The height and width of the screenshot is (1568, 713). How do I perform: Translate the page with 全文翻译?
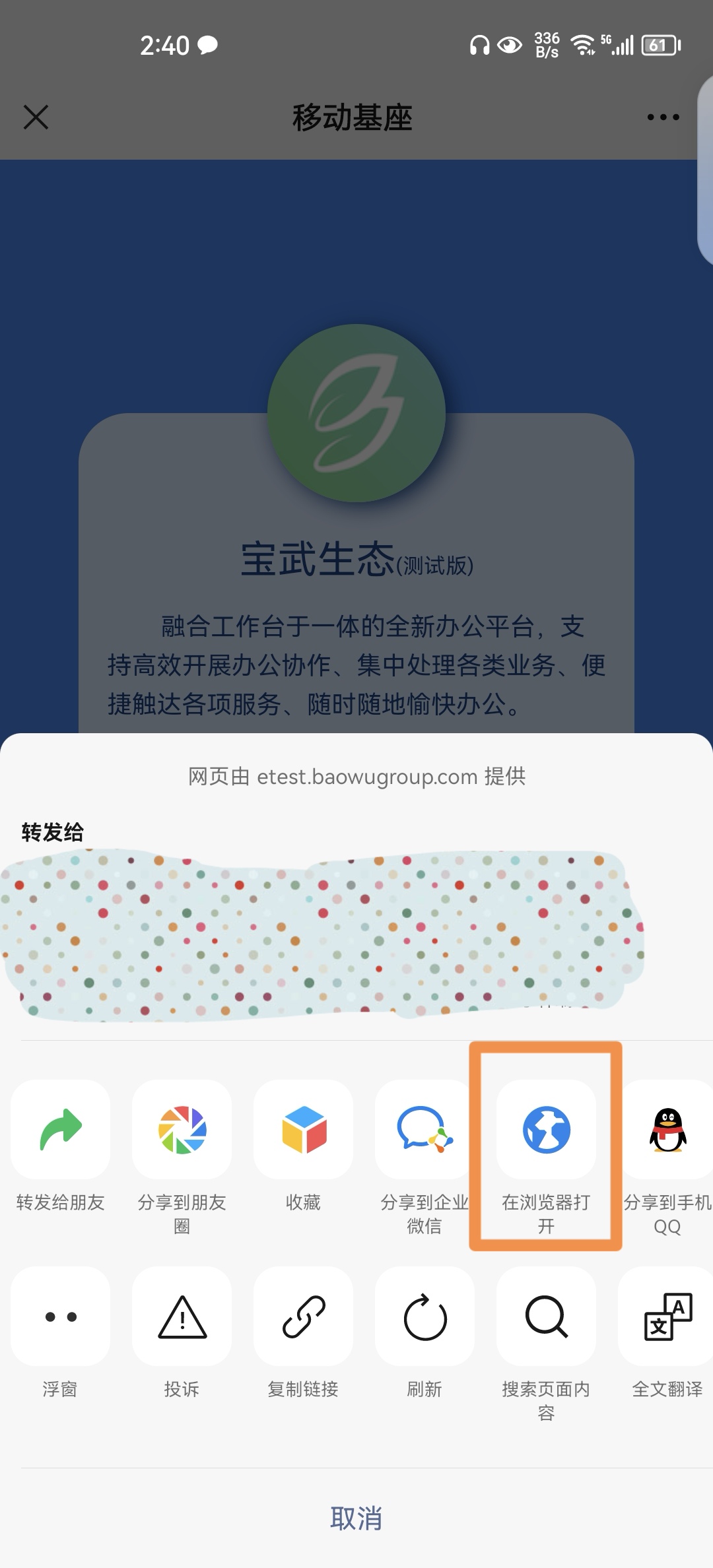tap(667, 1316)
